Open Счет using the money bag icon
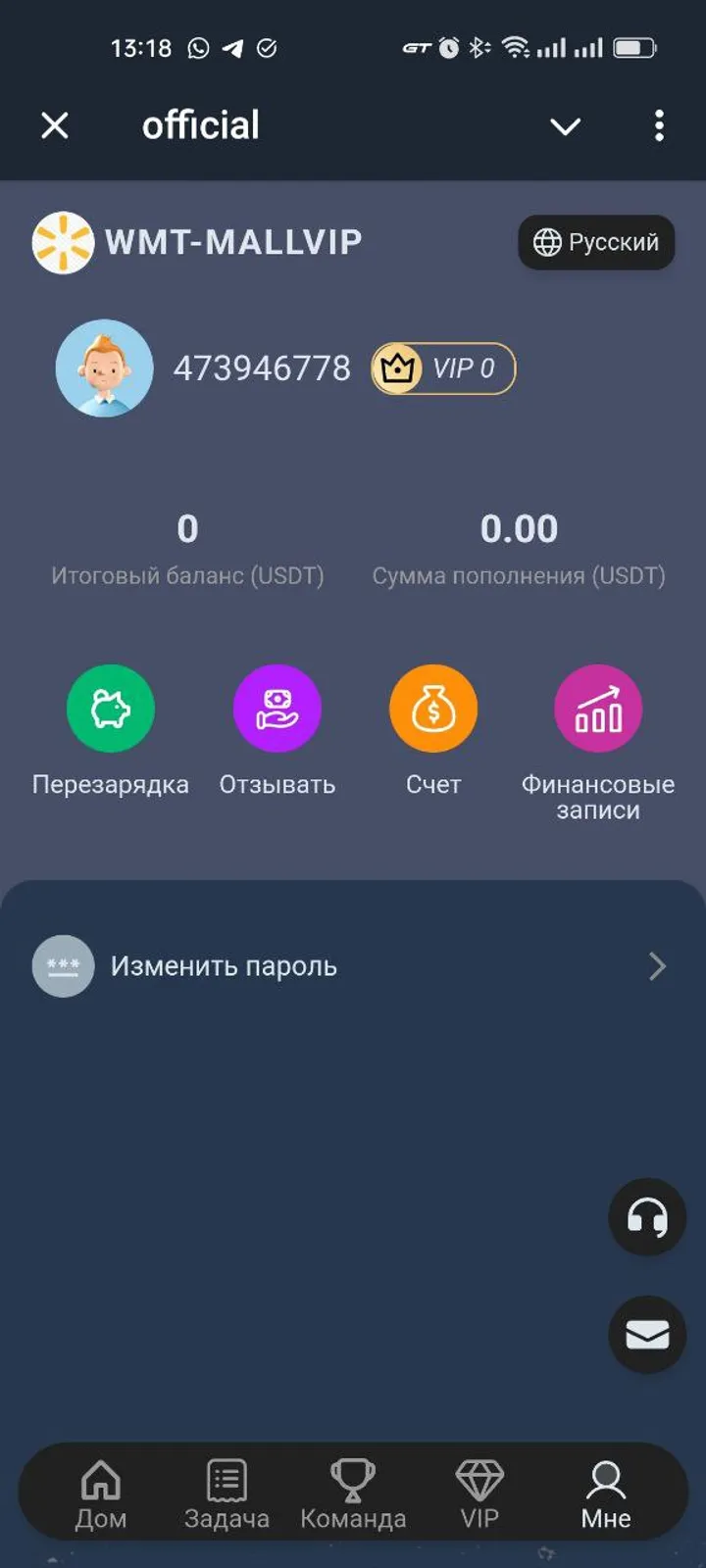The height and width of the screenshot is (1568, 706). pos(433,708)
